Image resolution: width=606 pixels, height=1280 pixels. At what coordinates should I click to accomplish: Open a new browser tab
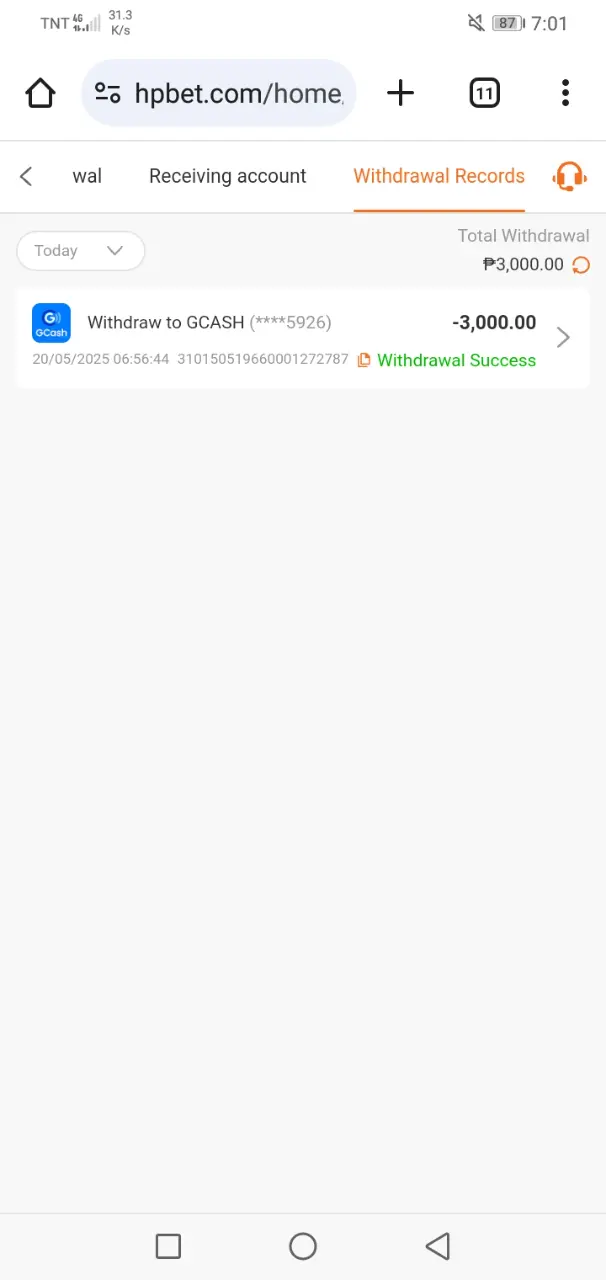click(400, 93)
